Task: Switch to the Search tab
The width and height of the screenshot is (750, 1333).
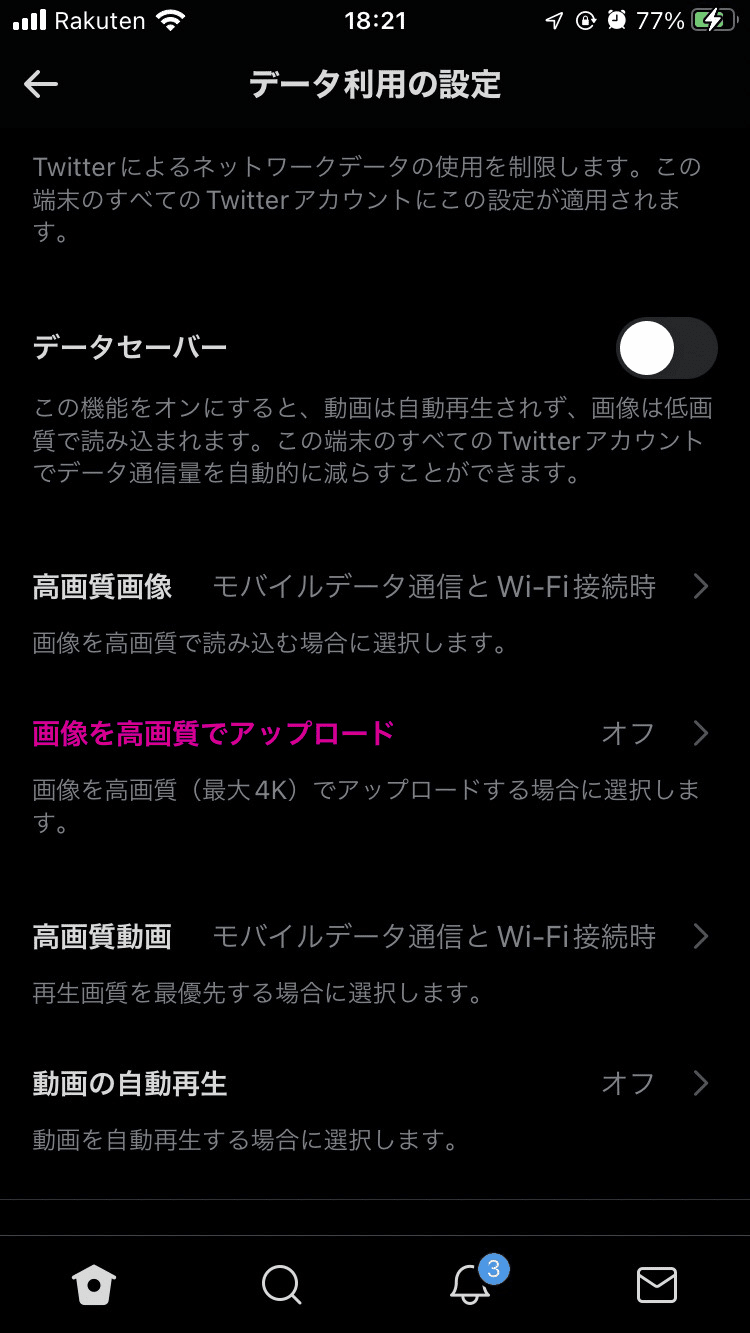Action: (281, 1285)
